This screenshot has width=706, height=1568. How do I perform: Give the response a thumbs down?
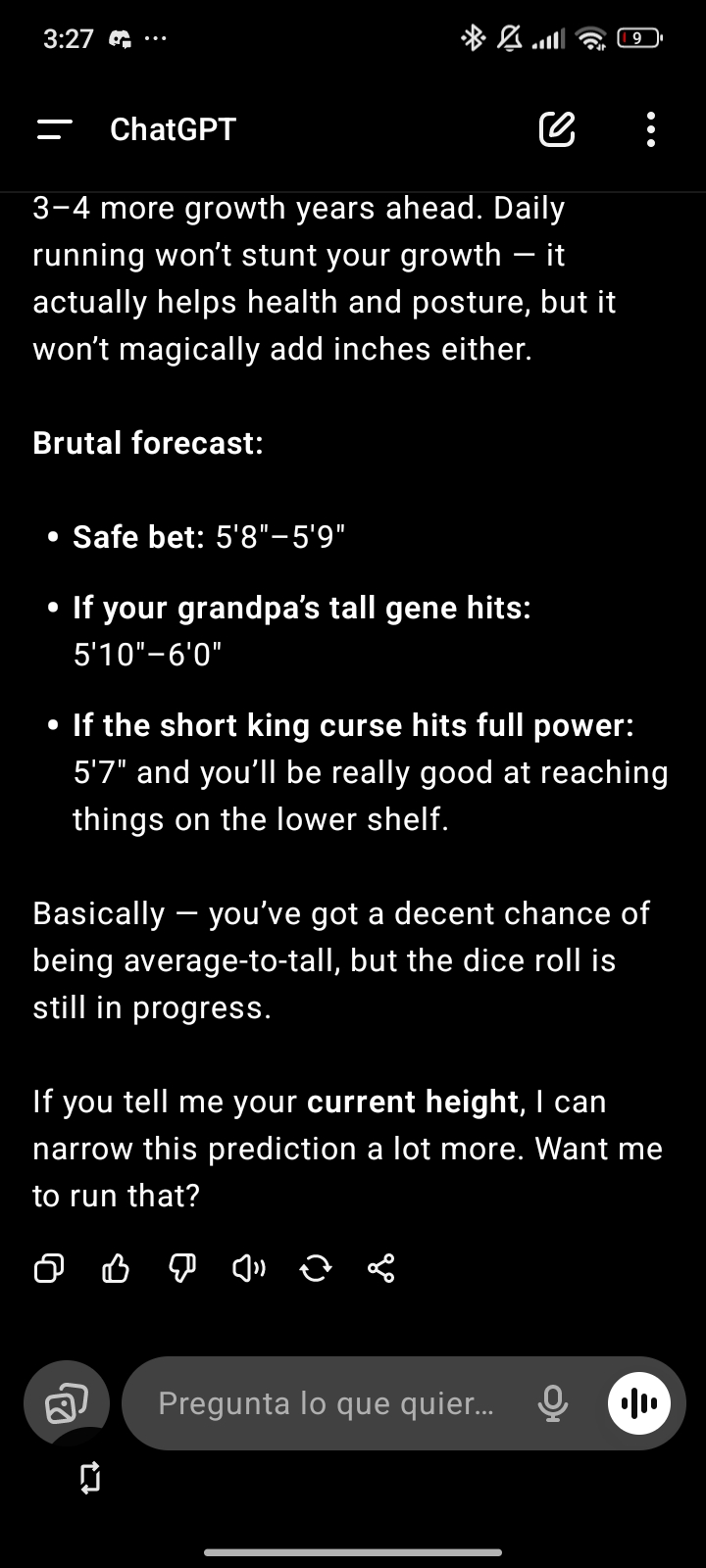click(182, 1270)
